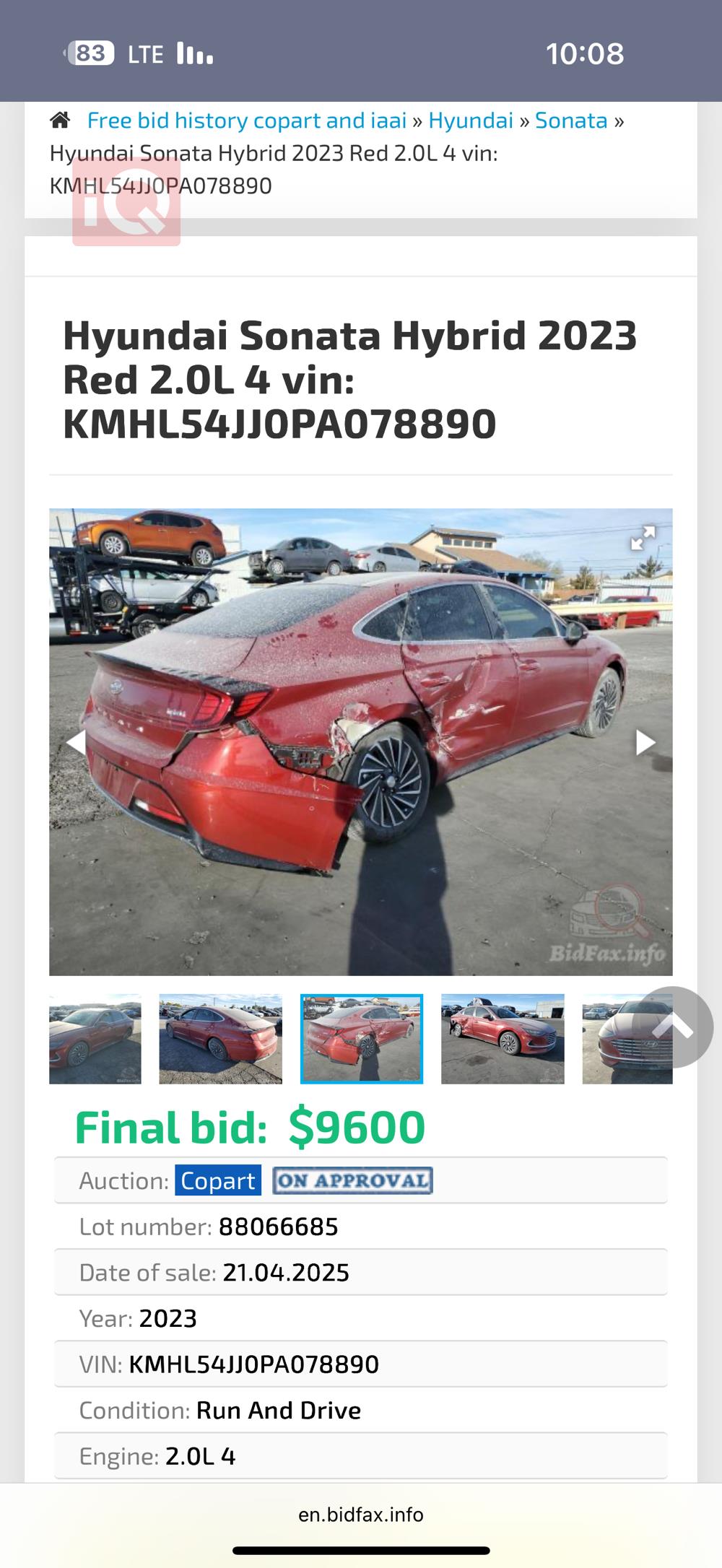This screenshot has height=1568, width=722.
Task: Tap the en.bidfax.info address bar
Action: click(x=361, y=1514)
